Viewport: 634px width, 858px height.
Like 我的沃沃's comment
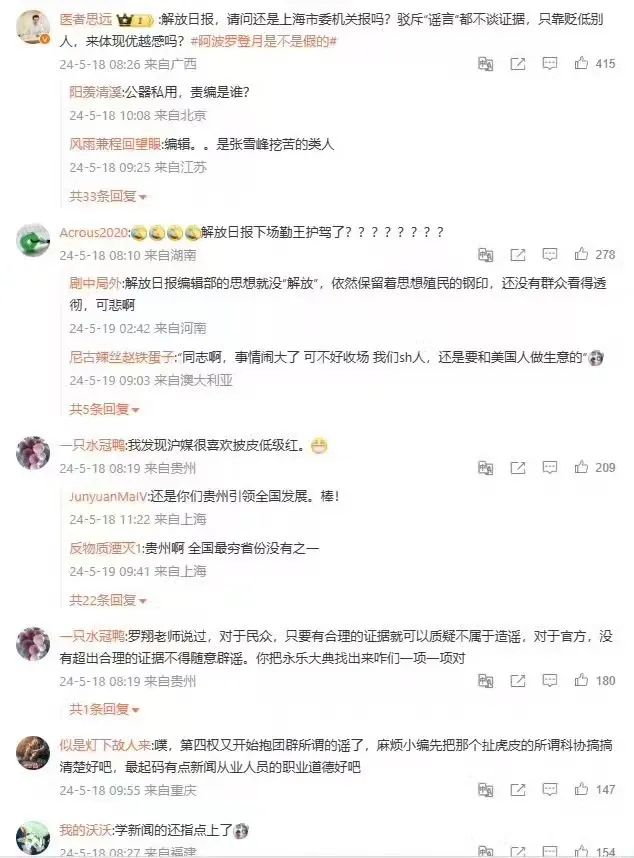click(x=582, y=852)
